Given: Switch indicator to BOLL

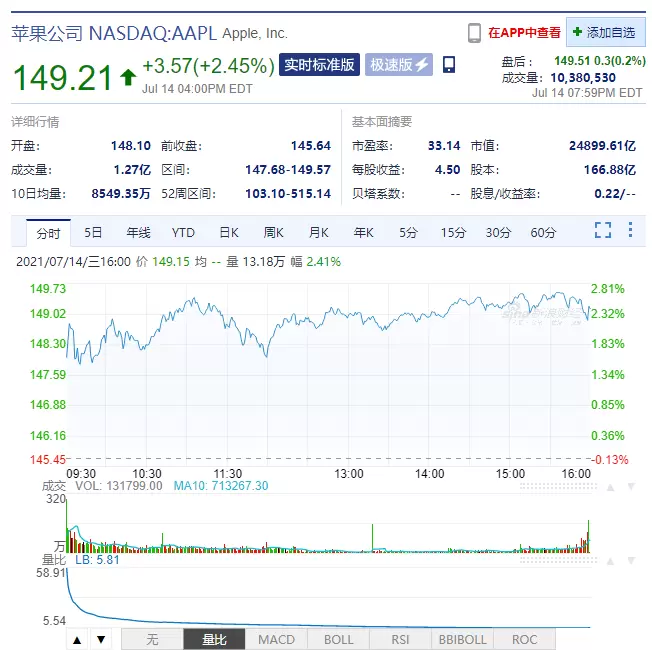Looking at the screenshot, I should pos(338,639).
